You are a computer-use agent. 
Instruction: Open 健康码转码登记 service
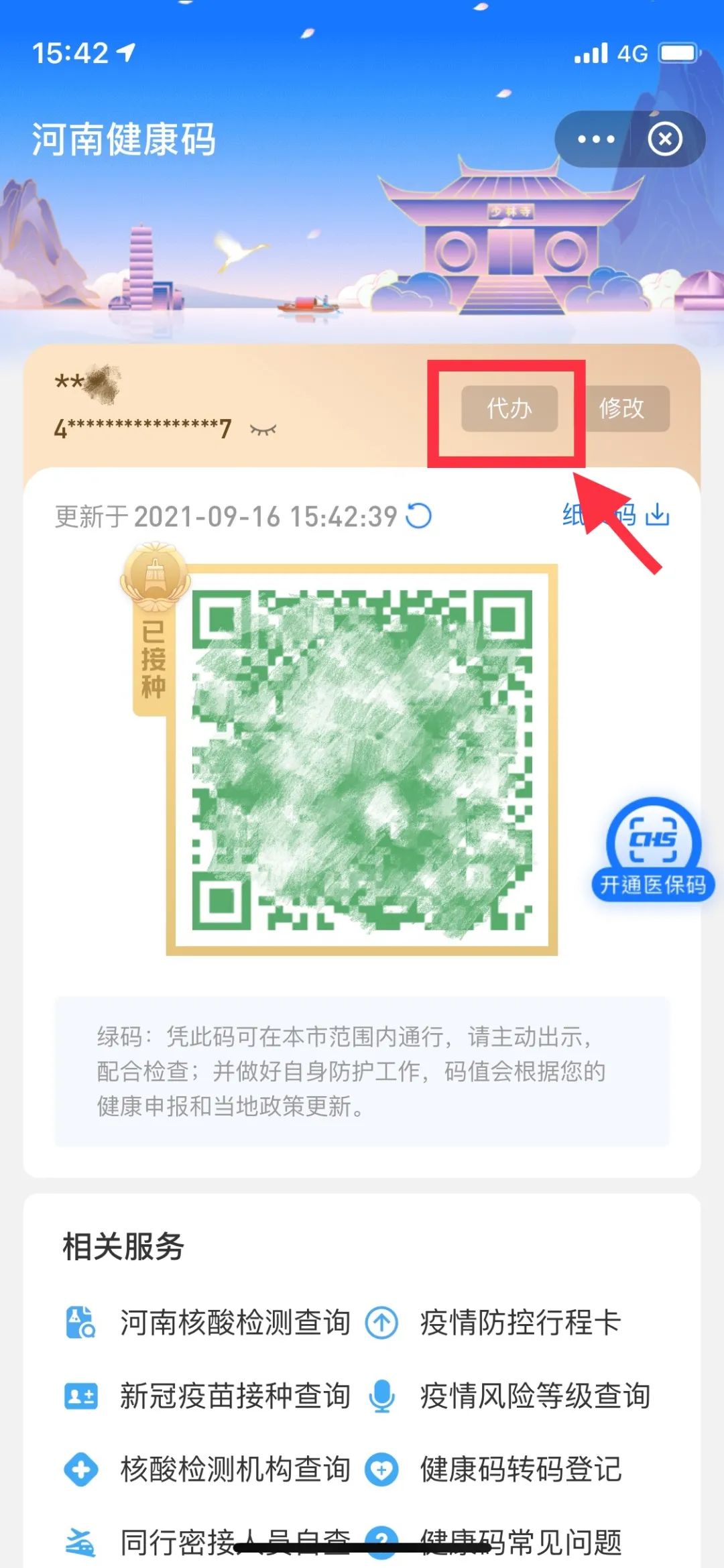[x=520, y=1469]
